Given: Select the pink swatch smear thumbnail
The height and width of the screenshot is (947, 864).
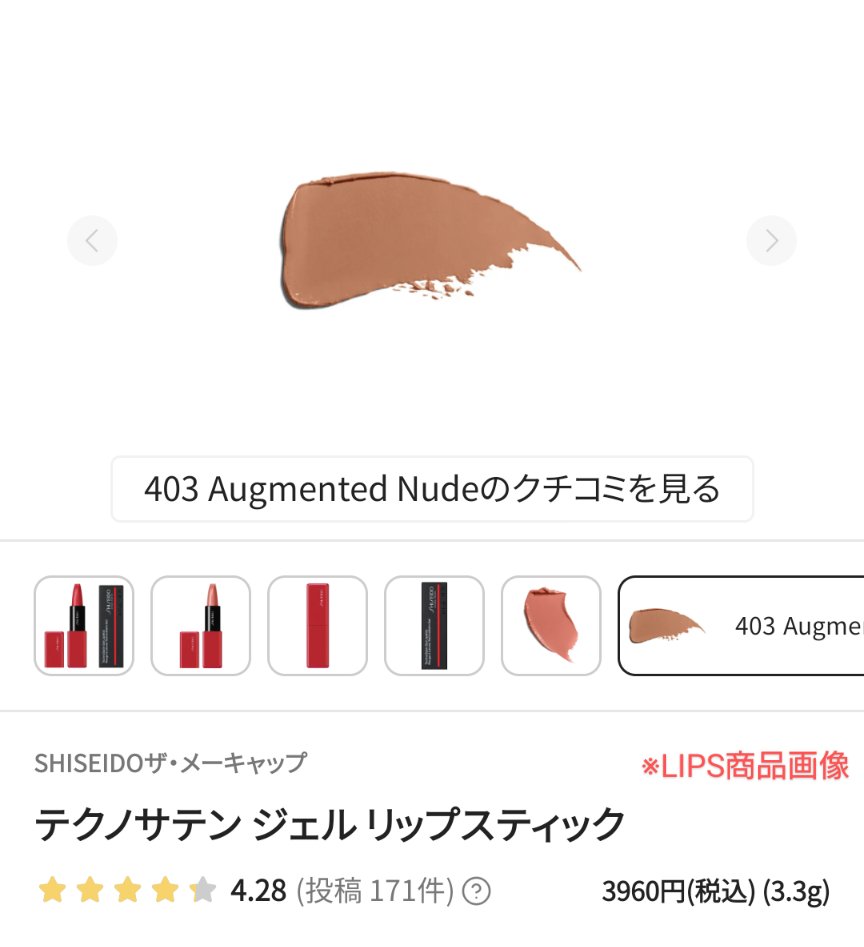Looking at the screenshot, I should [x=552, y=625].
